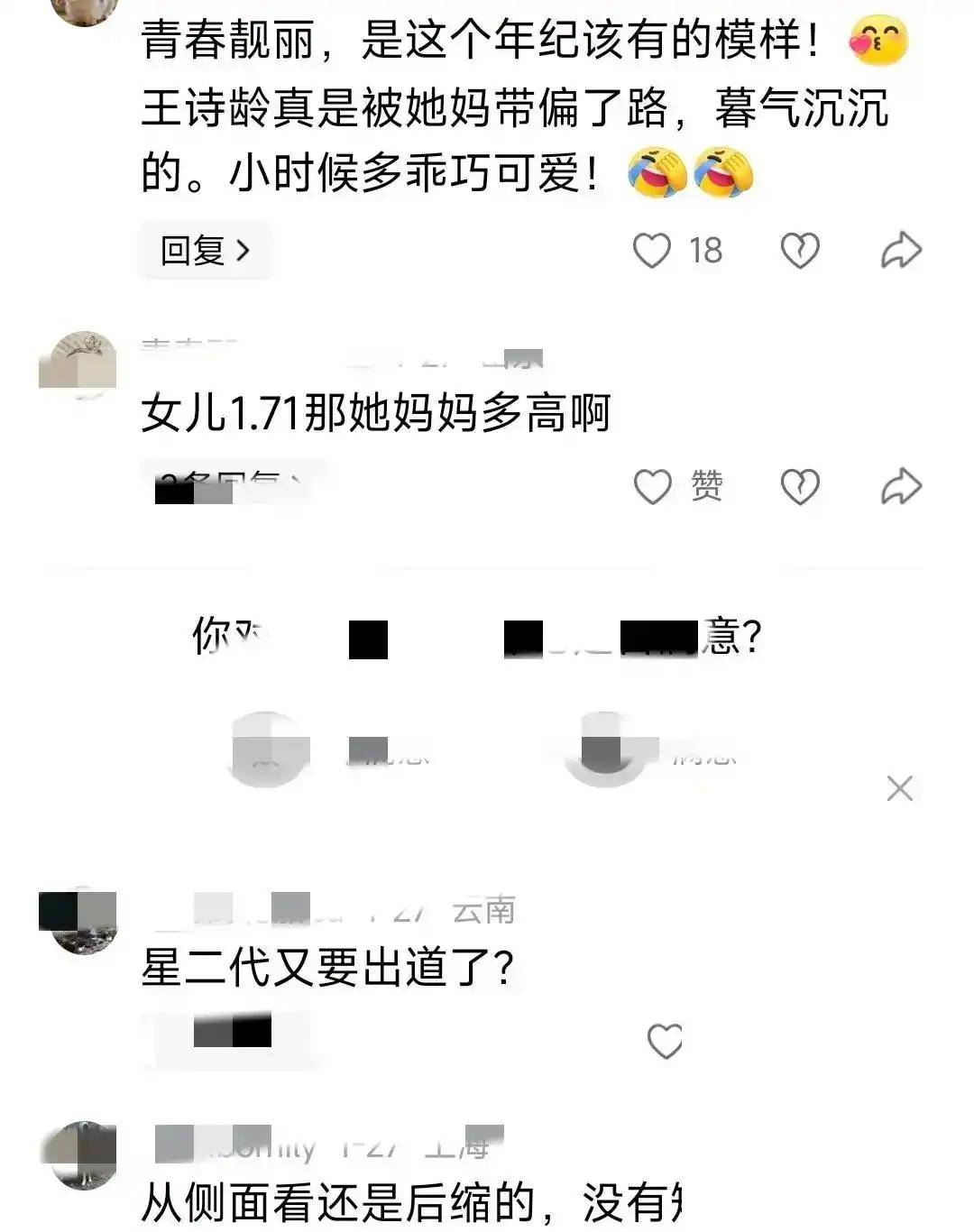Dislike the 女儿1.71 comment
Screen dimensions: 974x1232
click(x=799, y=487)
